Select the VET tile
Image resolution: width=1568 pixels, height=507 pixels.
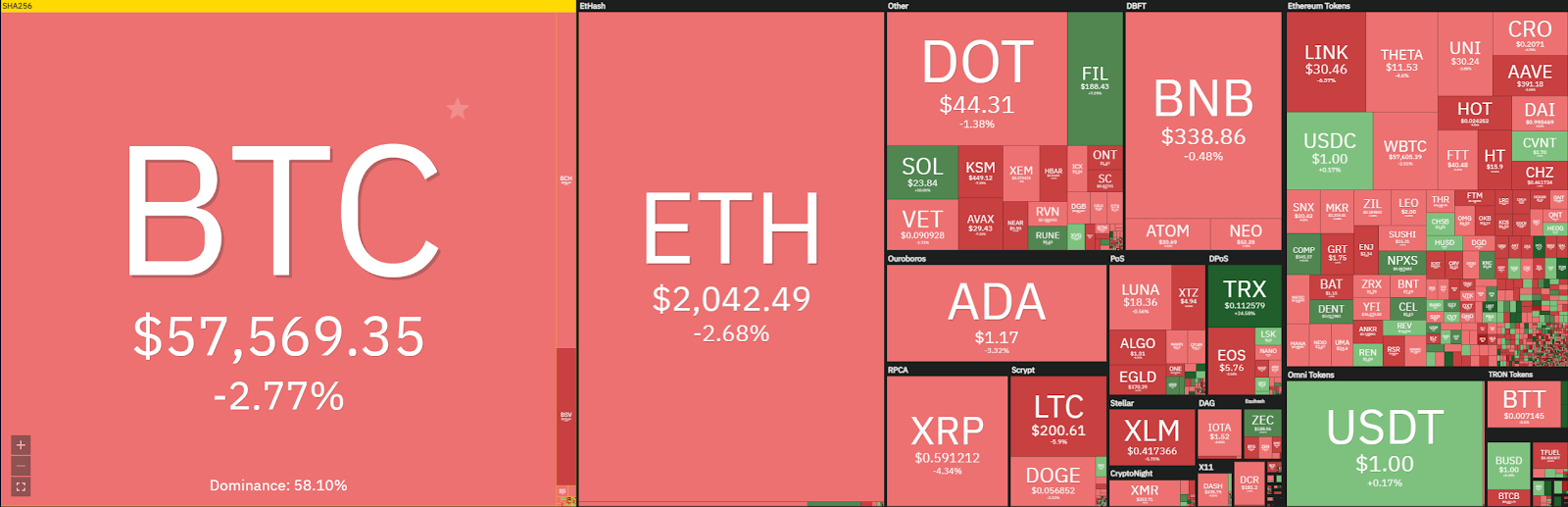click(922, 225)
